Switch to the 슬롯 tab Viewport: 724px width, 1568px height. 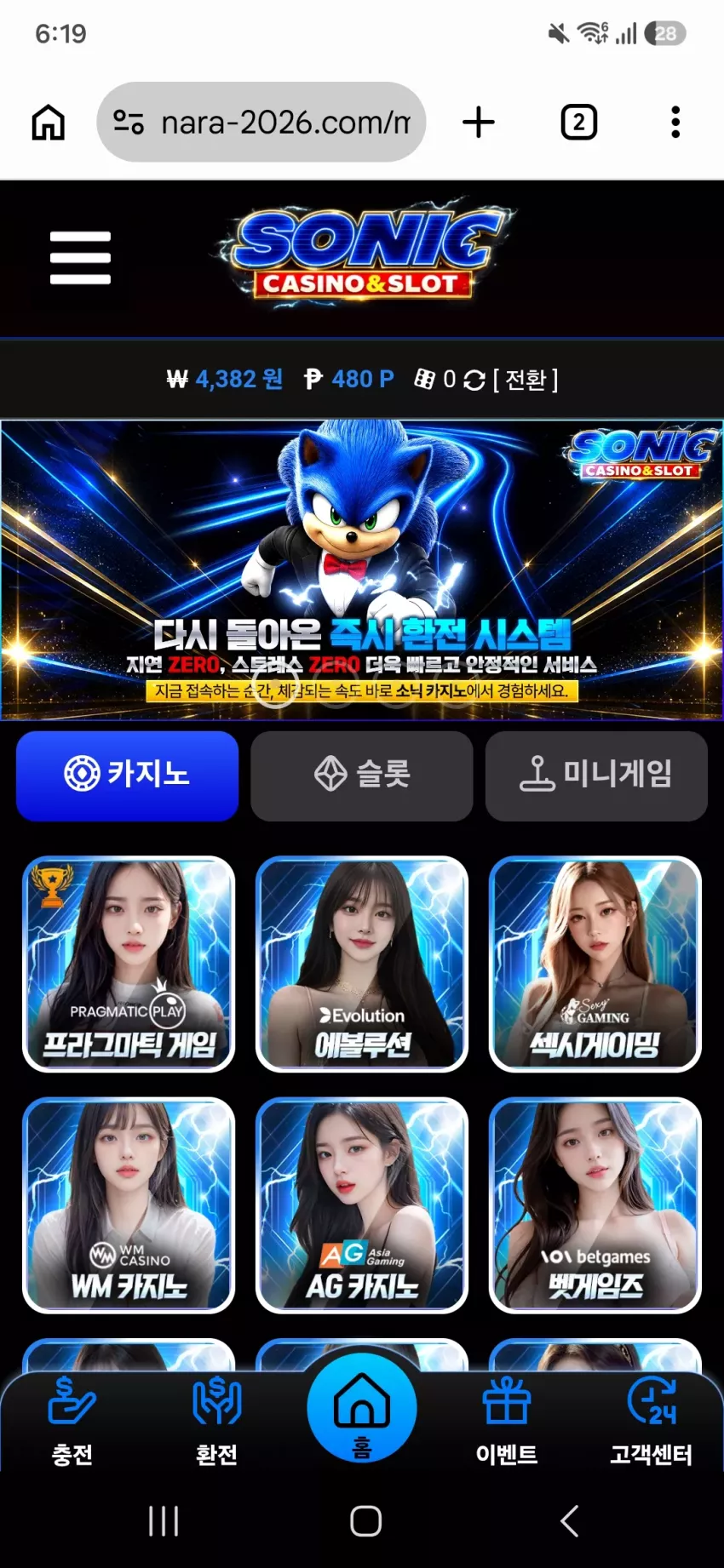362,775
